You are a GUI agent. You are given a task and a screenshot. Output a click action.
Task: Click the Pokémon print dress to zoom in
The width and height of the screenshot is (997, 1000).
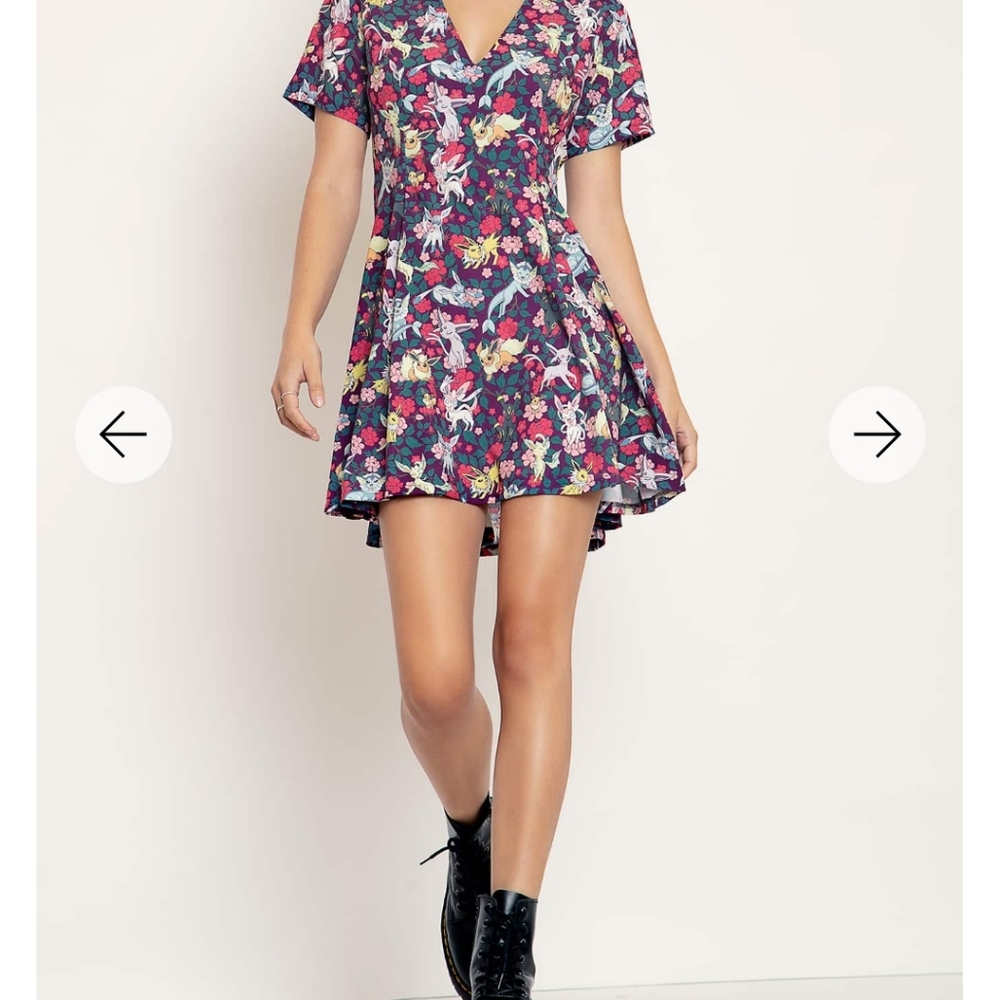(x=480, y=280)
